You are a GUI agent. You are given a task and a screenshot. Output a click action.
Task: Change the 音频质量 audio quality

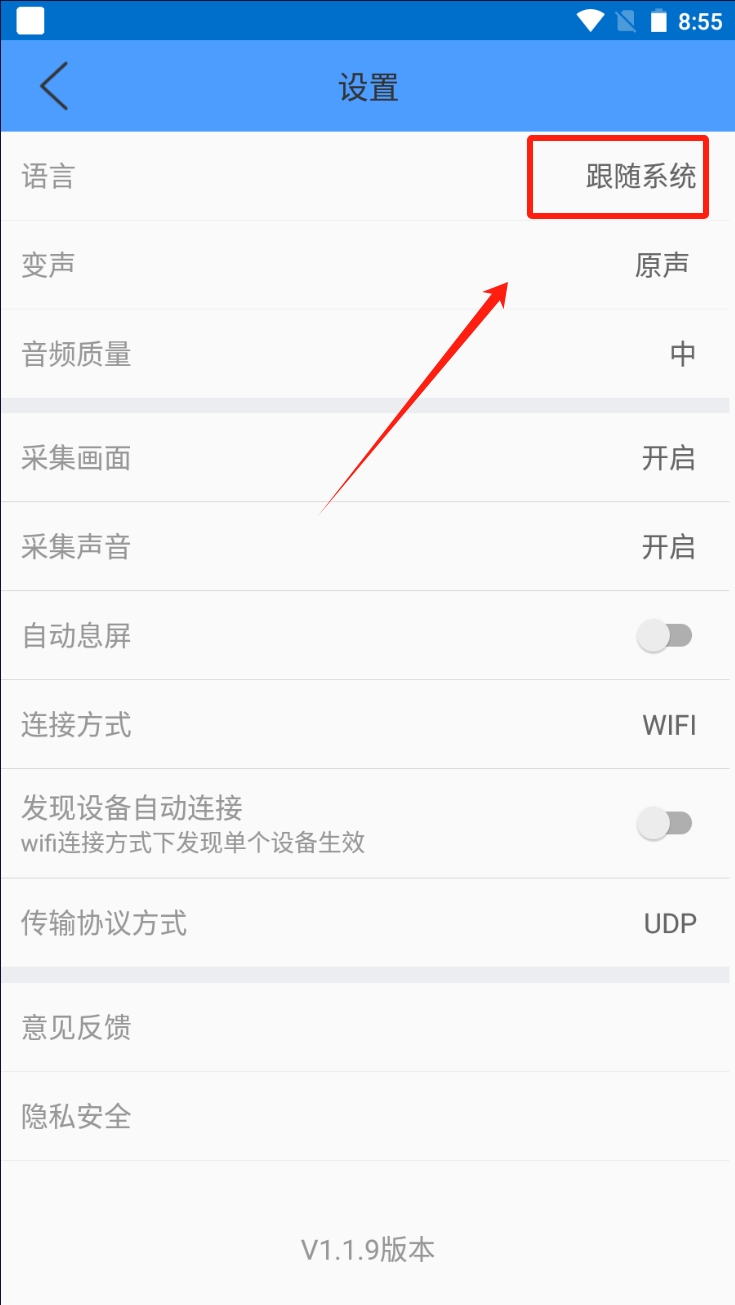(367, 353)
